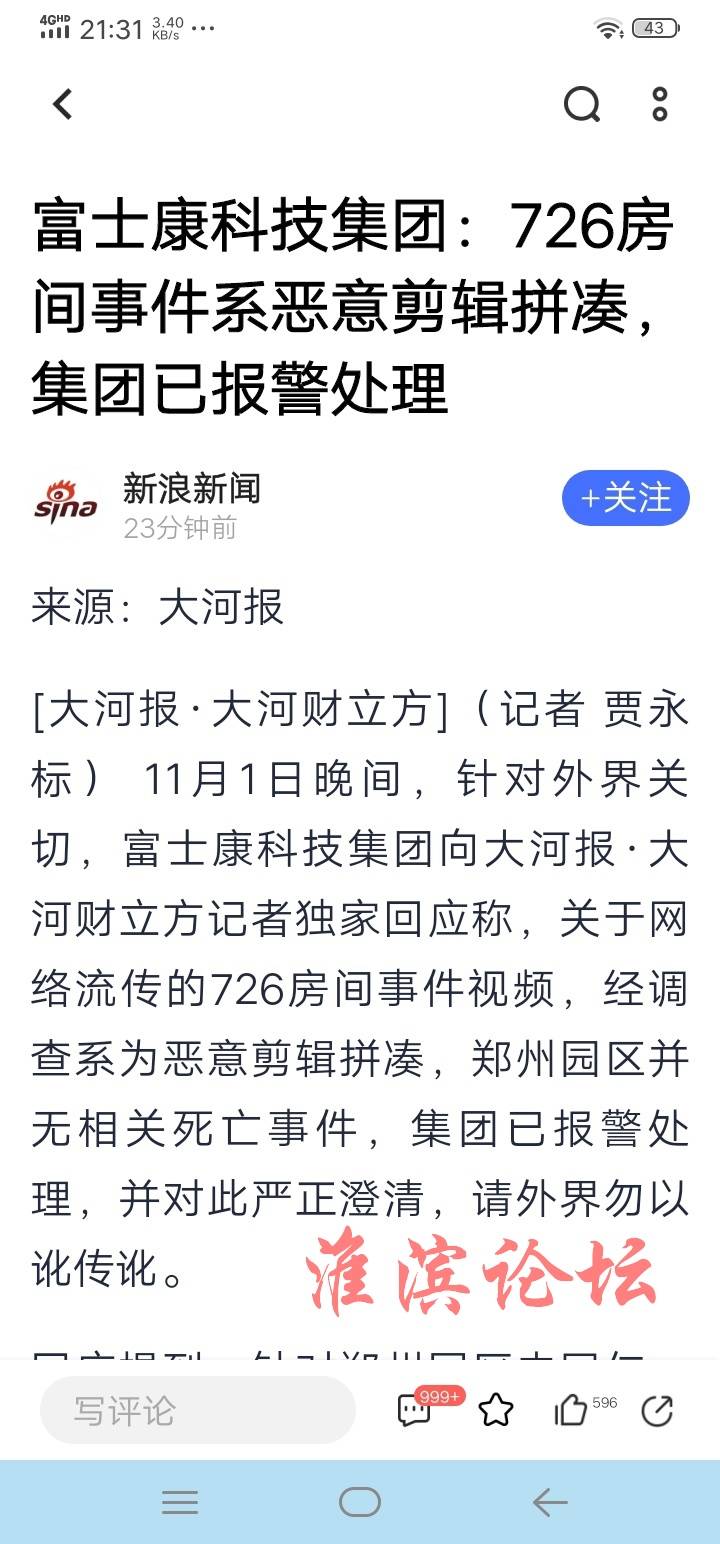Follow 新浪新闻 with the +关注 button
The height and width of the screenshot is (1544, 720).
(x=625, y=498)
